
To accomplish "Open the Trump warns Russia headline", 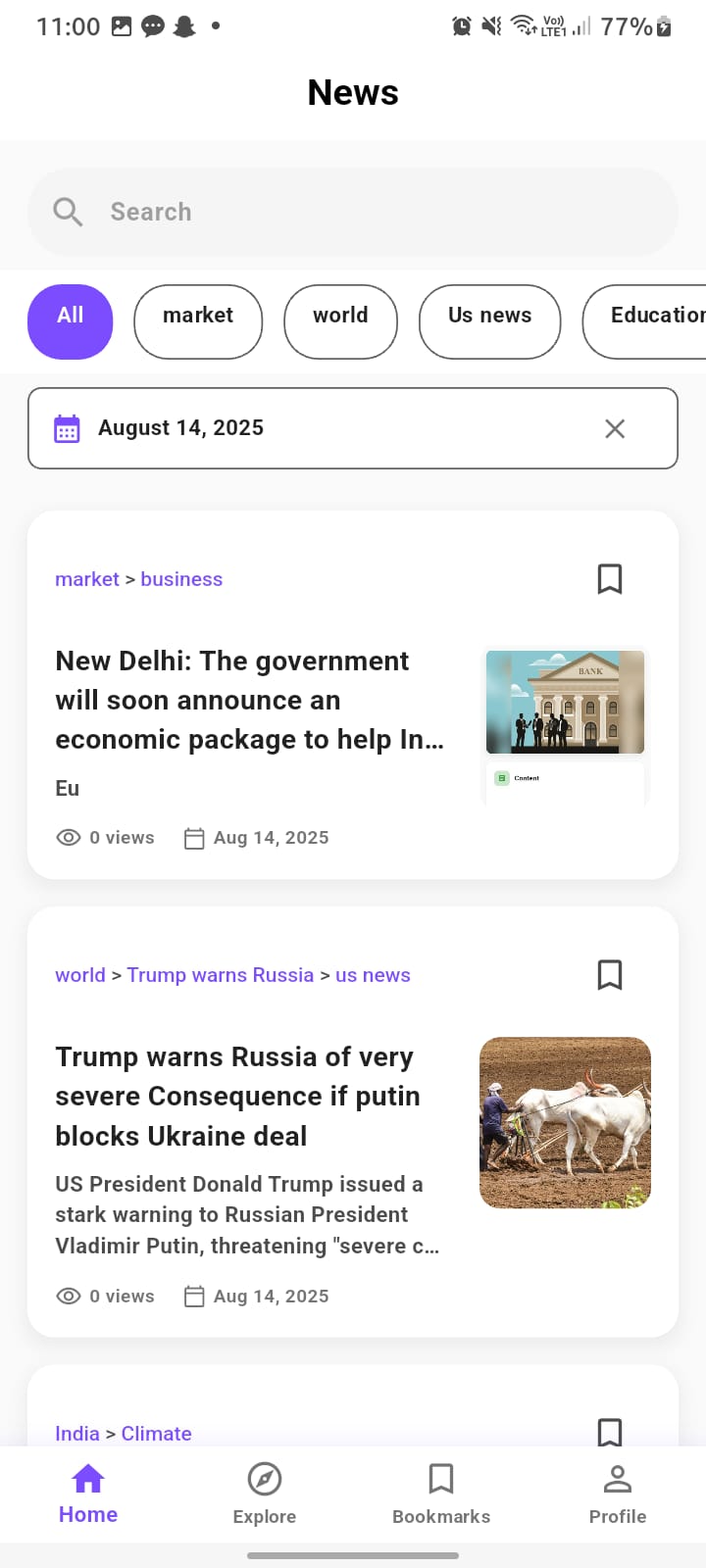I will tap(237, 1096).
